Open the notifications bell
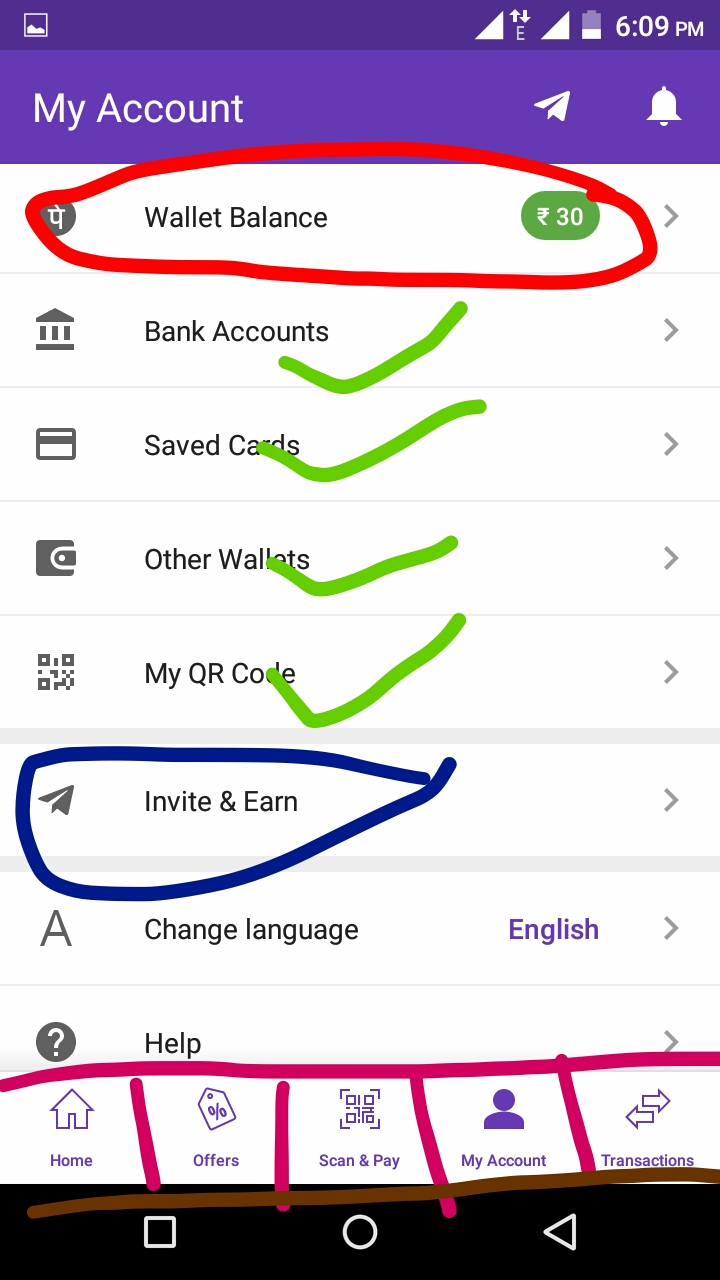This screenshot has width=720, height=1280. point(664,106)
